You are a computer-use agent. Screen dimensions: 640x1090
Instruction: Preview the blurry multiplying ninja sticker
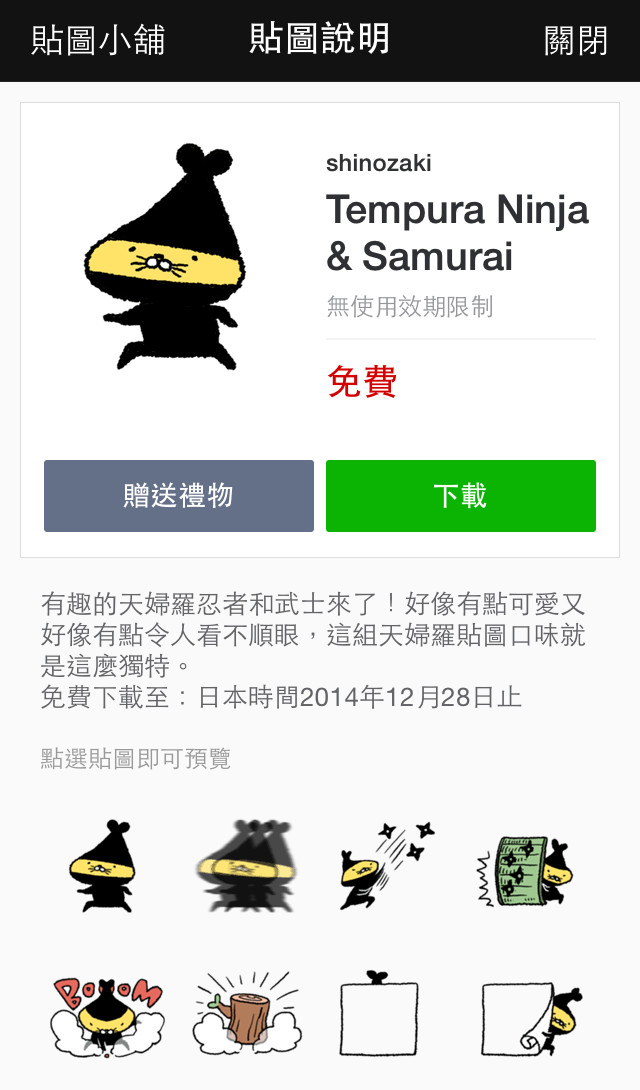pos(246,866)
